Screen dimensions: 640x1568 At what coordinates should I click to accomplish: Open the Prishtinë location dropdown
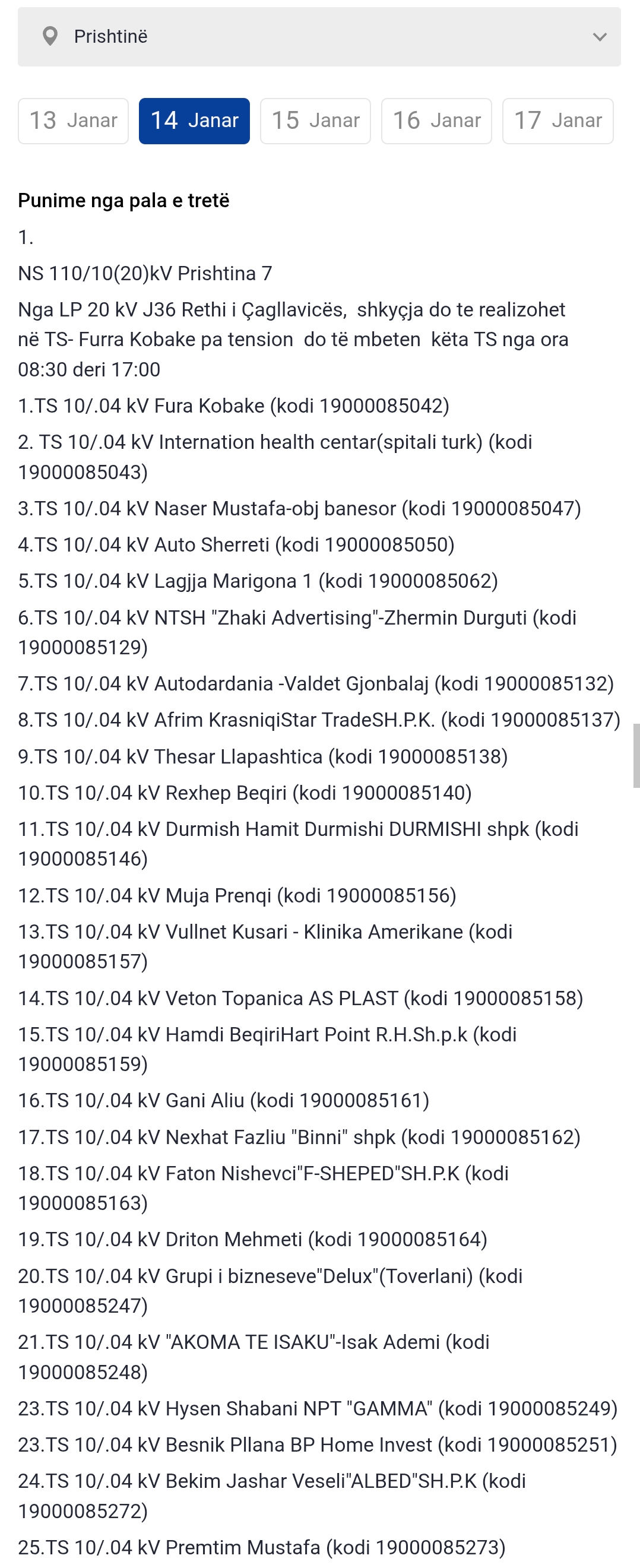pos(318,37)
